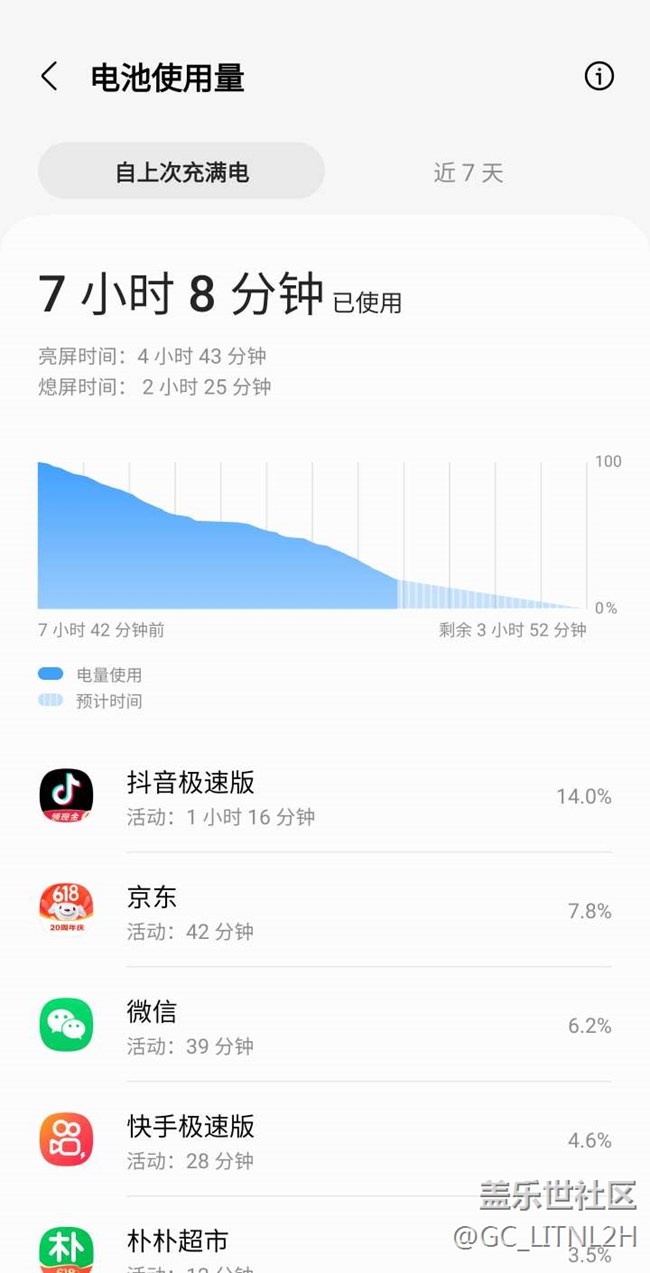Go back from battery usage screen

(49, 77)
